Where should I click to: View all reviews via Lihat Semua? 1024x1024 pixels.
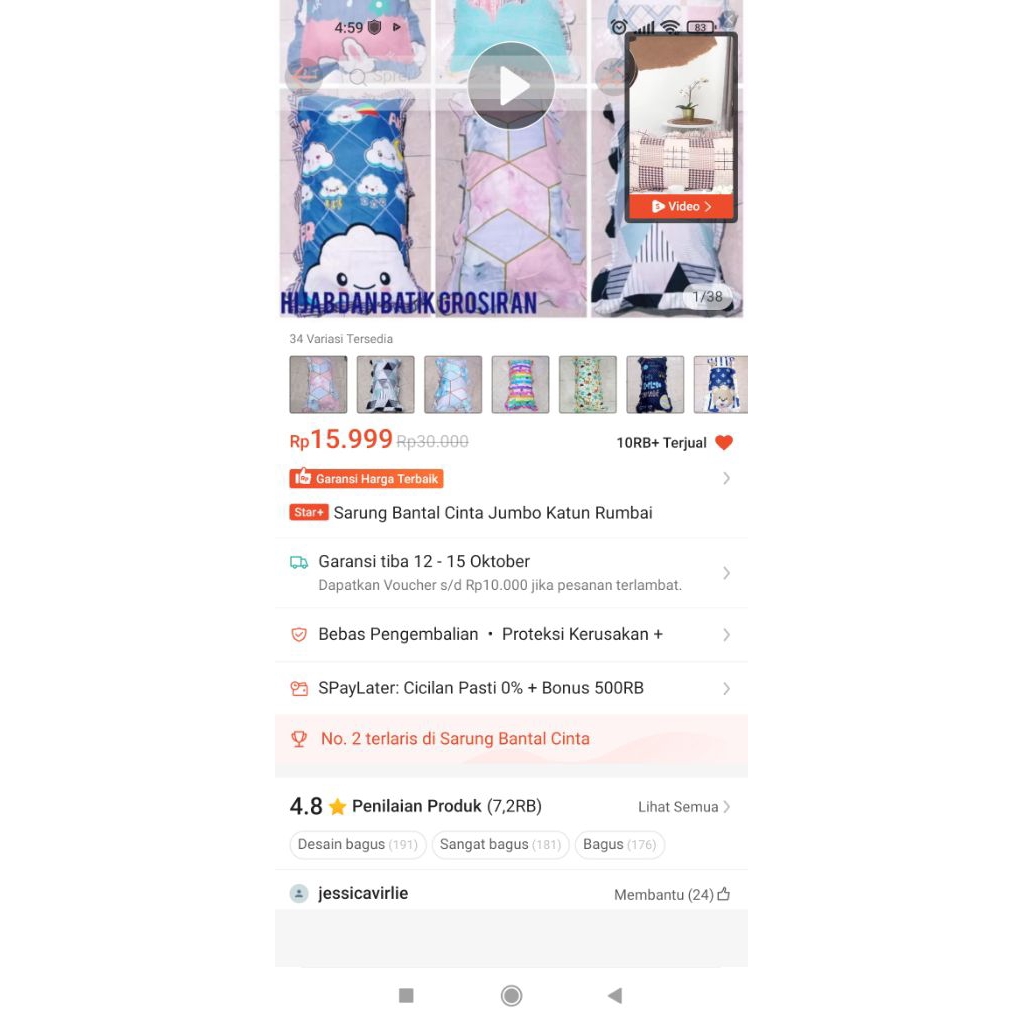[x=684, y=807]
